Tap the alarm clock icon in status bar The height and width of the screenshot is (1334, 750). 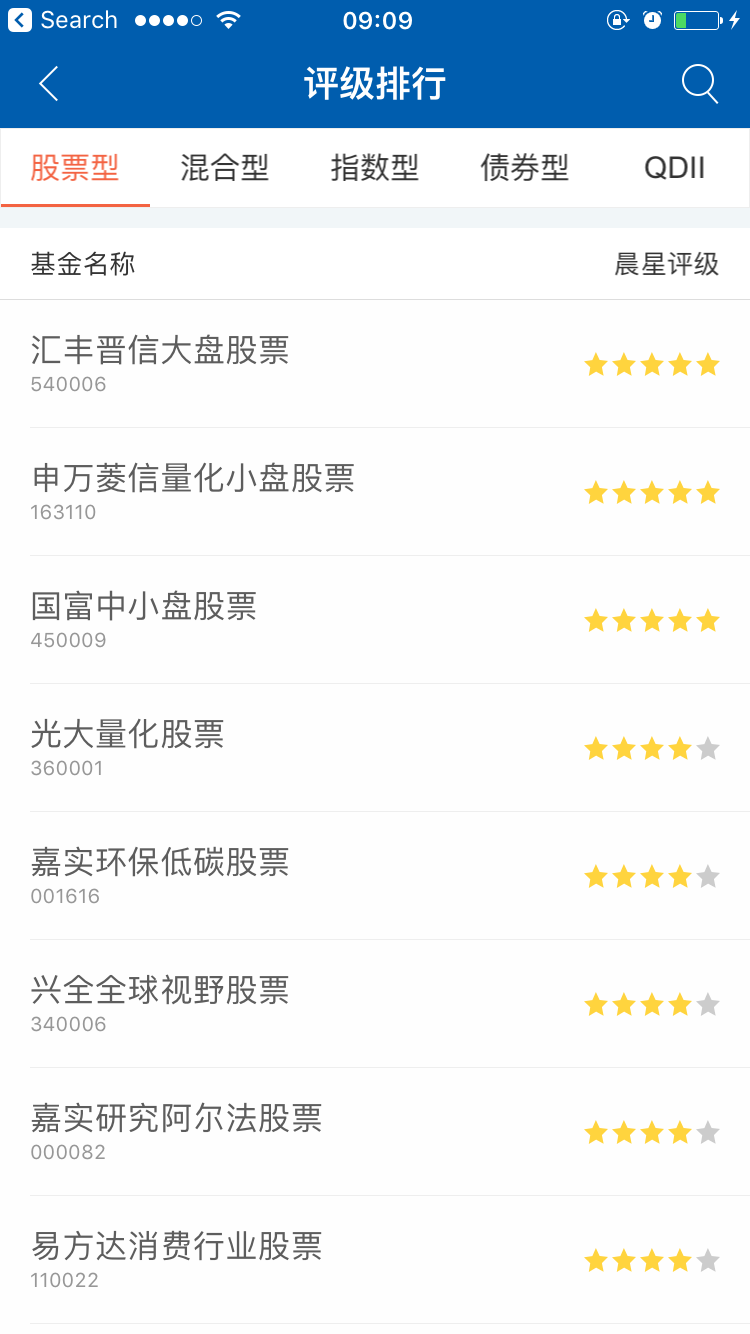tap(651, 17)
